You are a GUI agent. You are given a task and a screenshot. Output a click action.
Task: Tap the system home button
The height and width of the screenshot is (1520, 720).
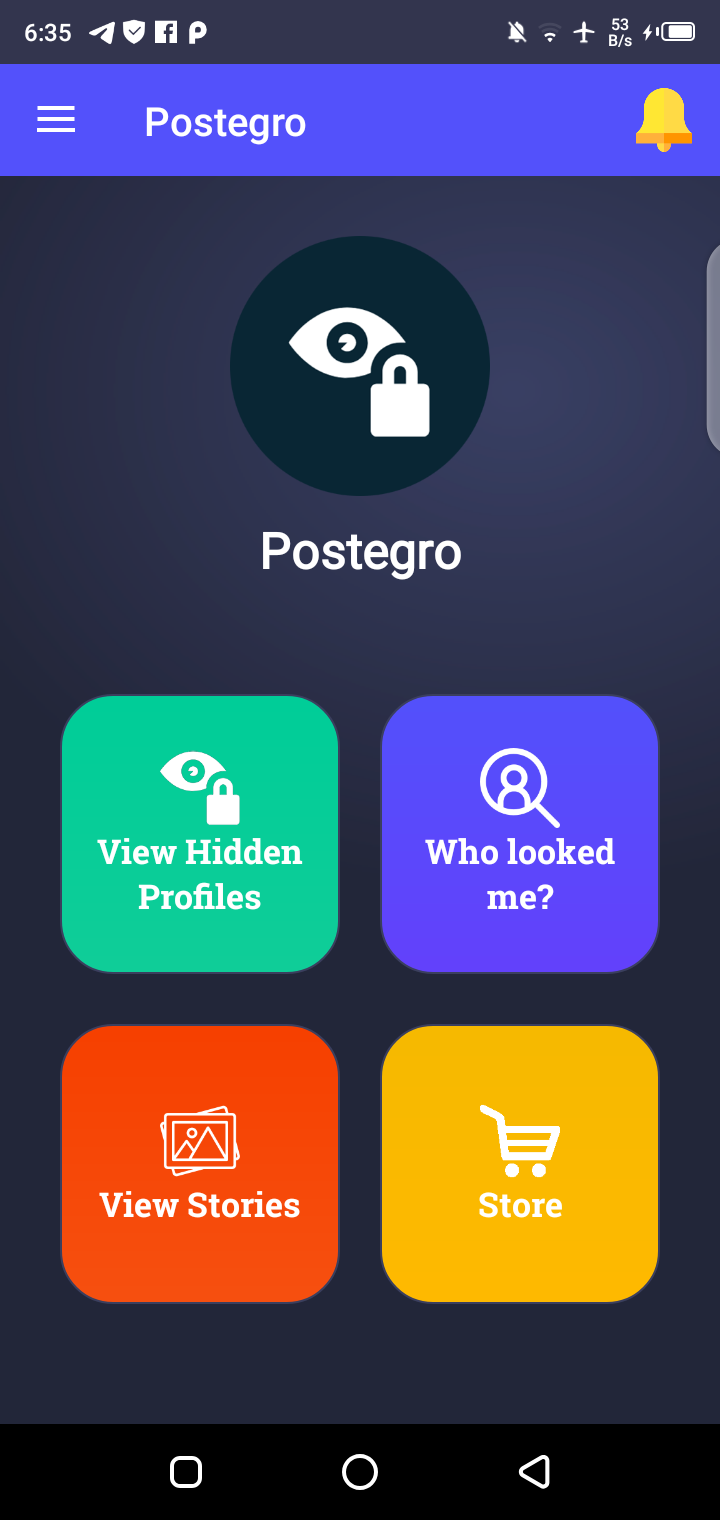tap(360, 1472)
